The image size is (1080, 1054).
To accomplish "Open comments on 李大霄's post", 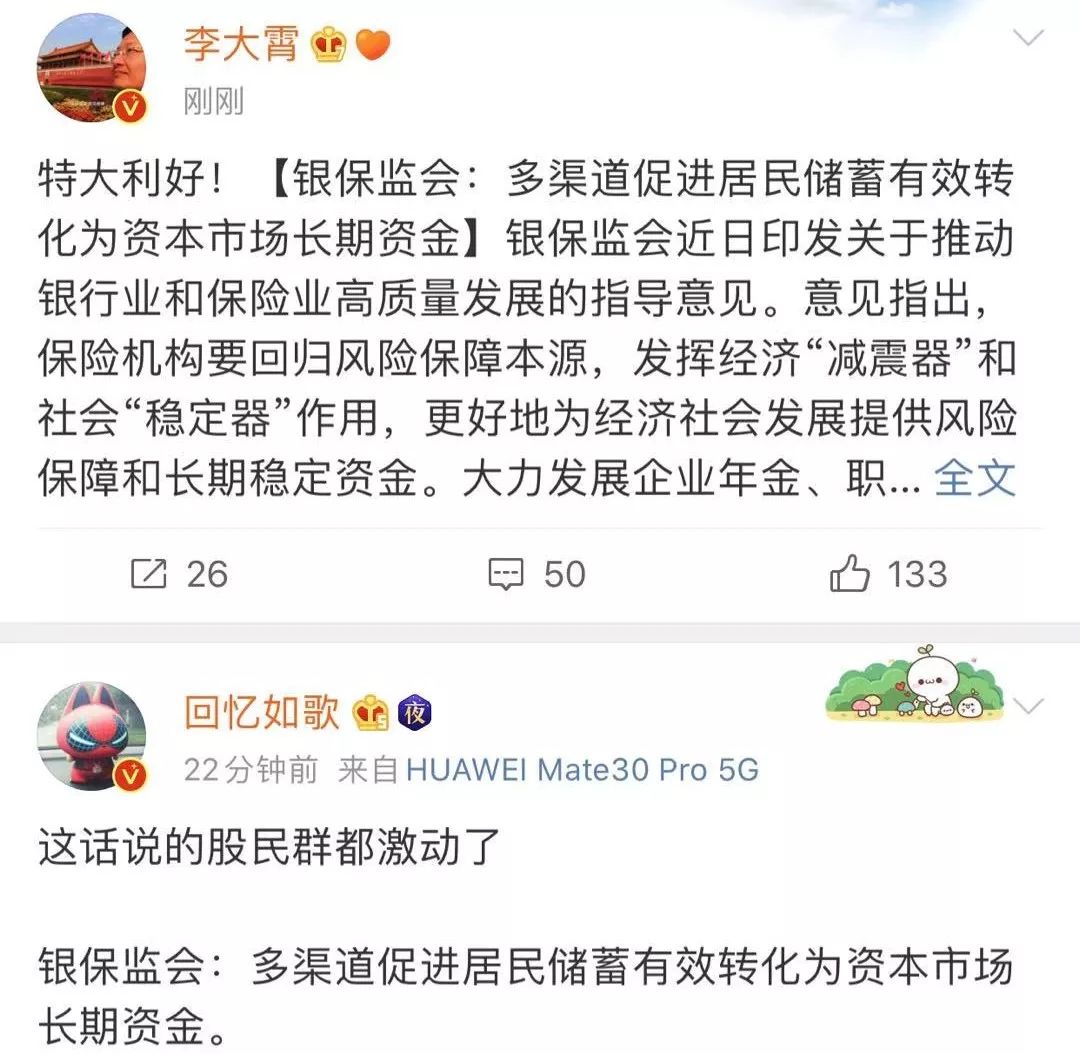I will pos(536,574).
